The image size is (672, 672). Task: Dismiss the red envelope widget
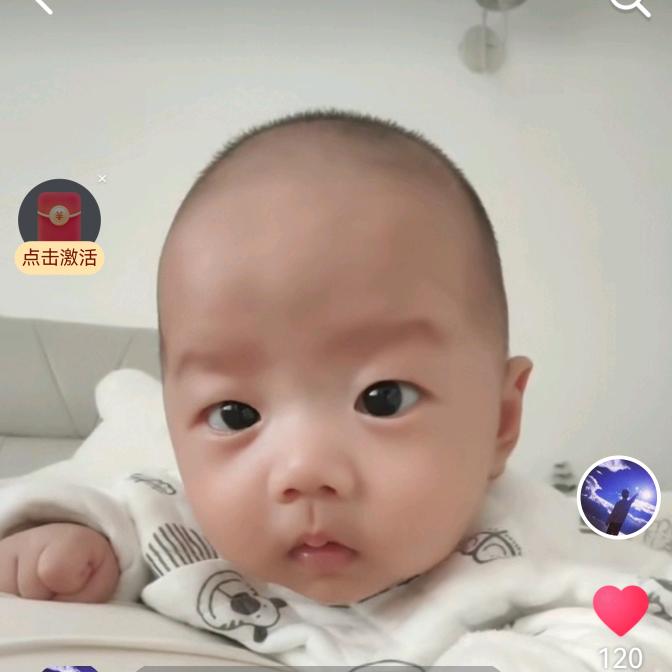click(x=102, y=179)
